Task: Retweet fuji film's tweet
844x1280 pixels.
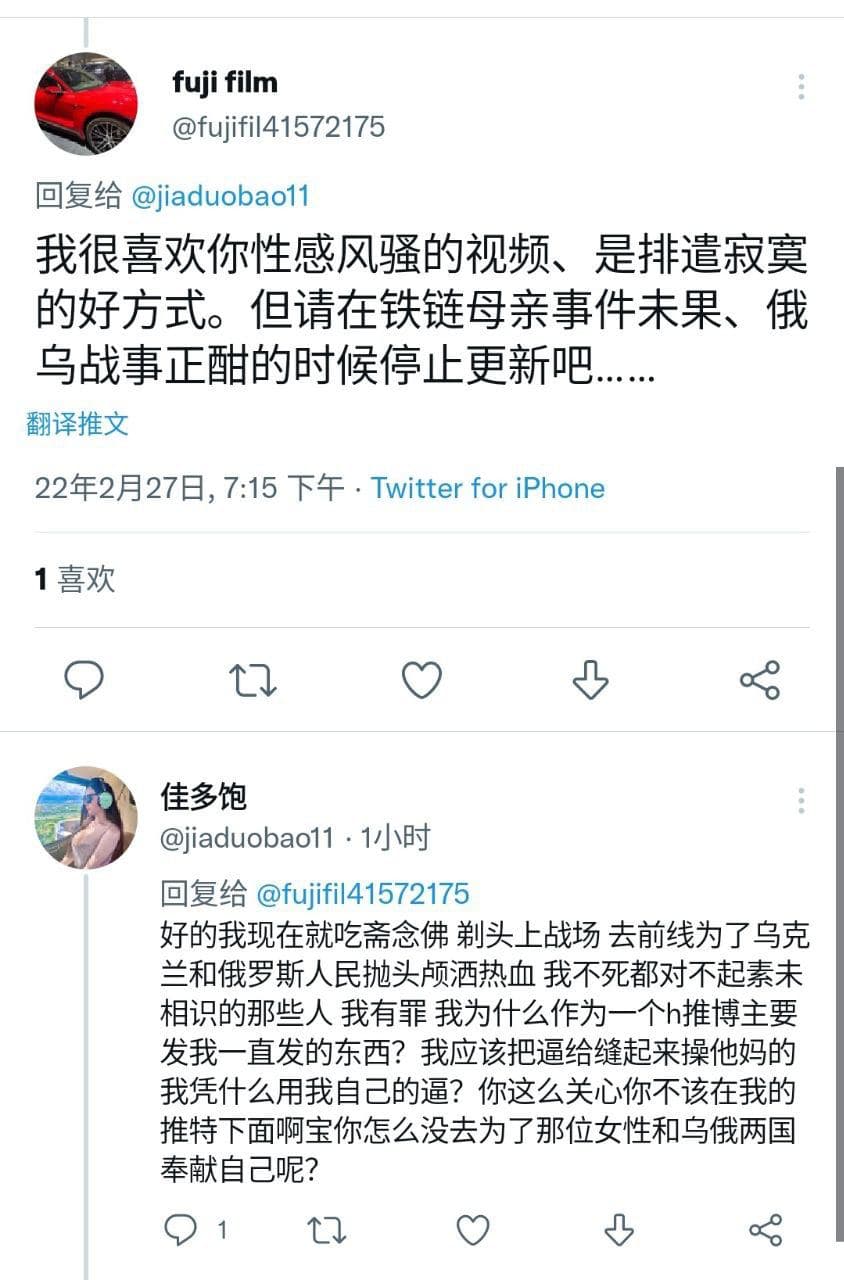Action: [252, 680]
